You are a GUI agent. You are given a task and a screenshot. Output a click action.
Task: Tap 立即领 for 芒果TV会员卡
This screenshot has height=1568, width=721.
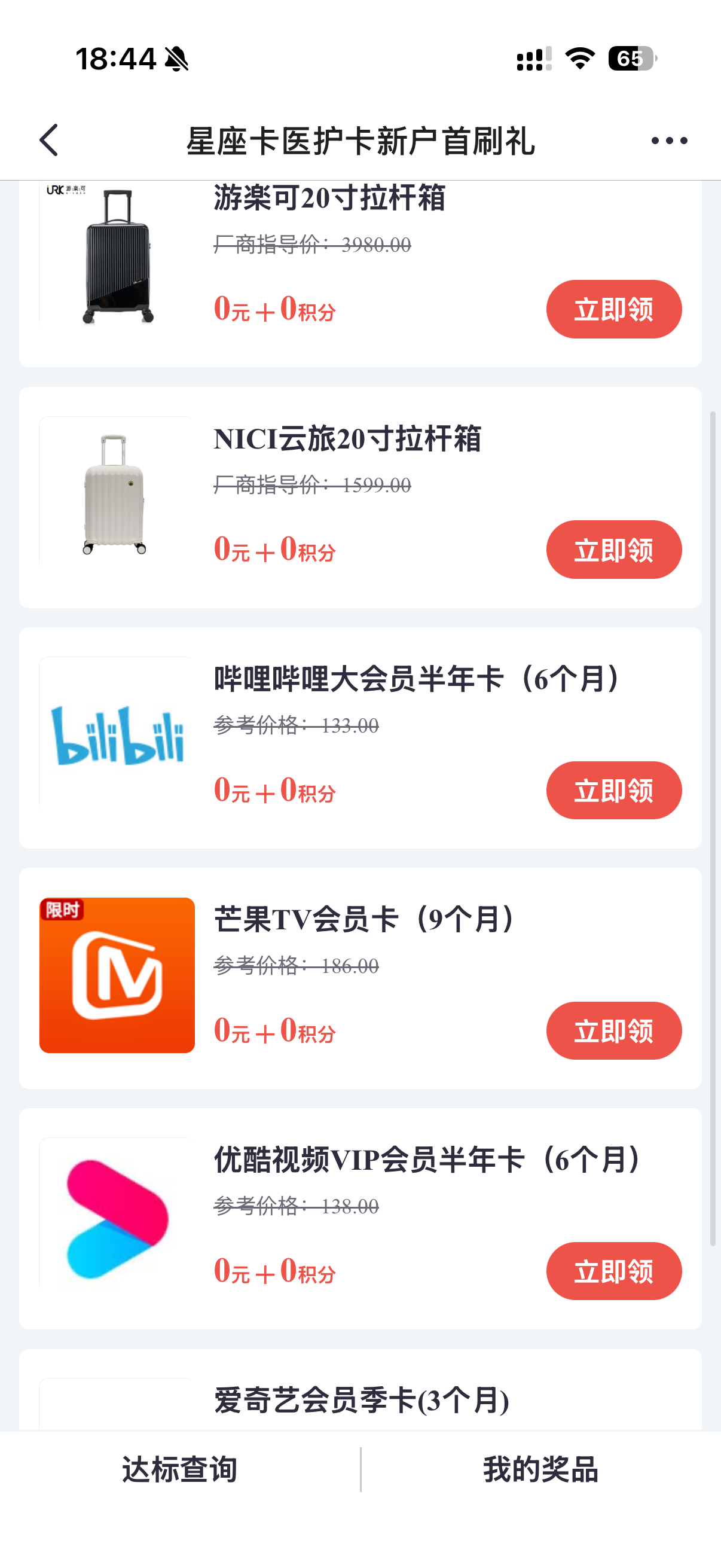(613, 1030)
